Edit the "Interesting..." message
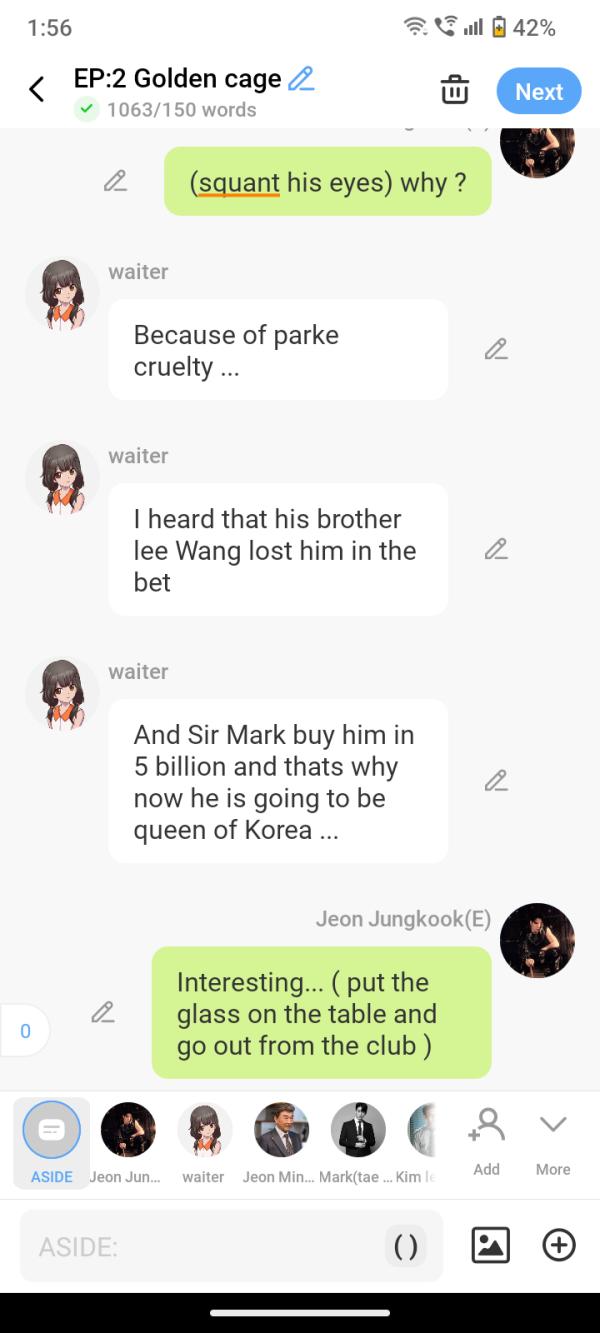 pos(102,1012)
